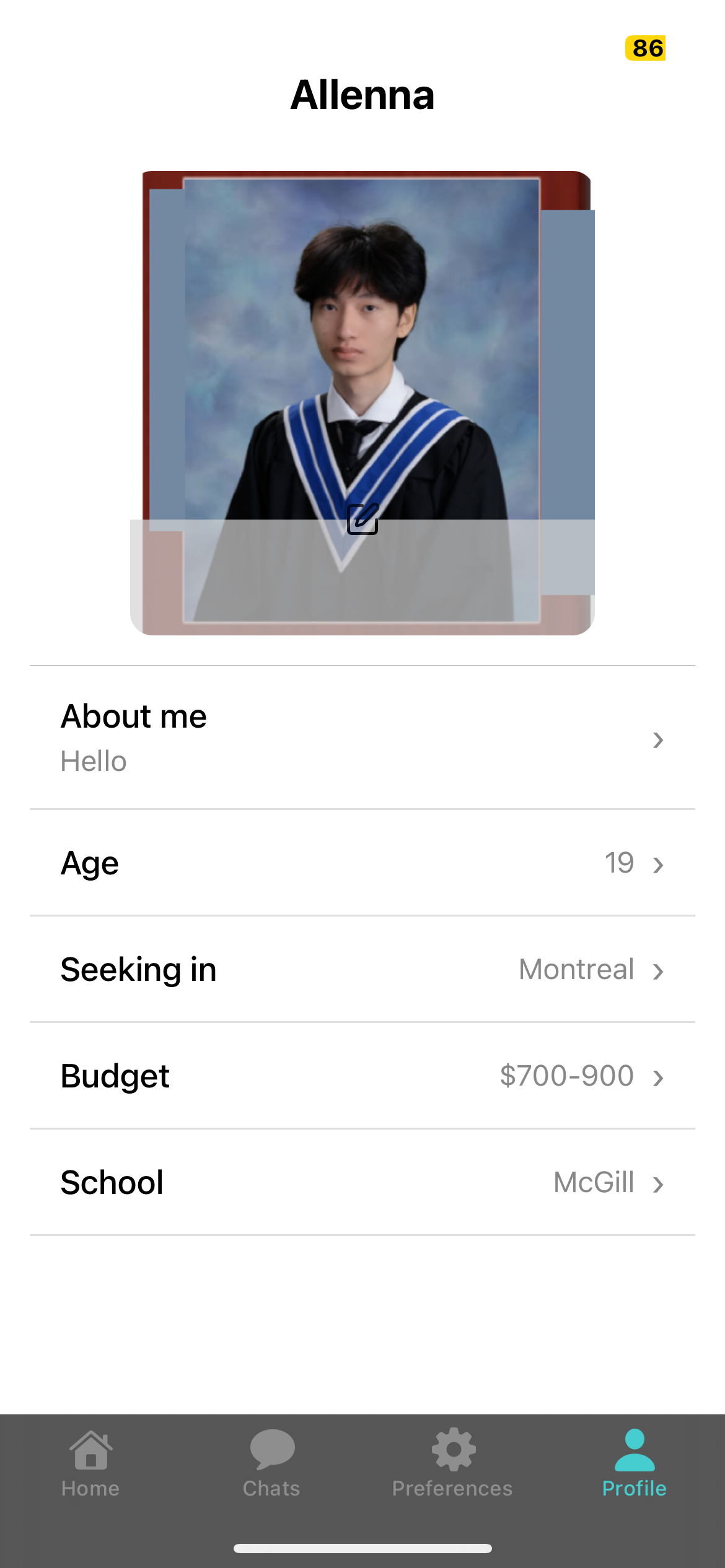Select the School row
This screenshot has height=1568, width=725.
click(362, 1182)
